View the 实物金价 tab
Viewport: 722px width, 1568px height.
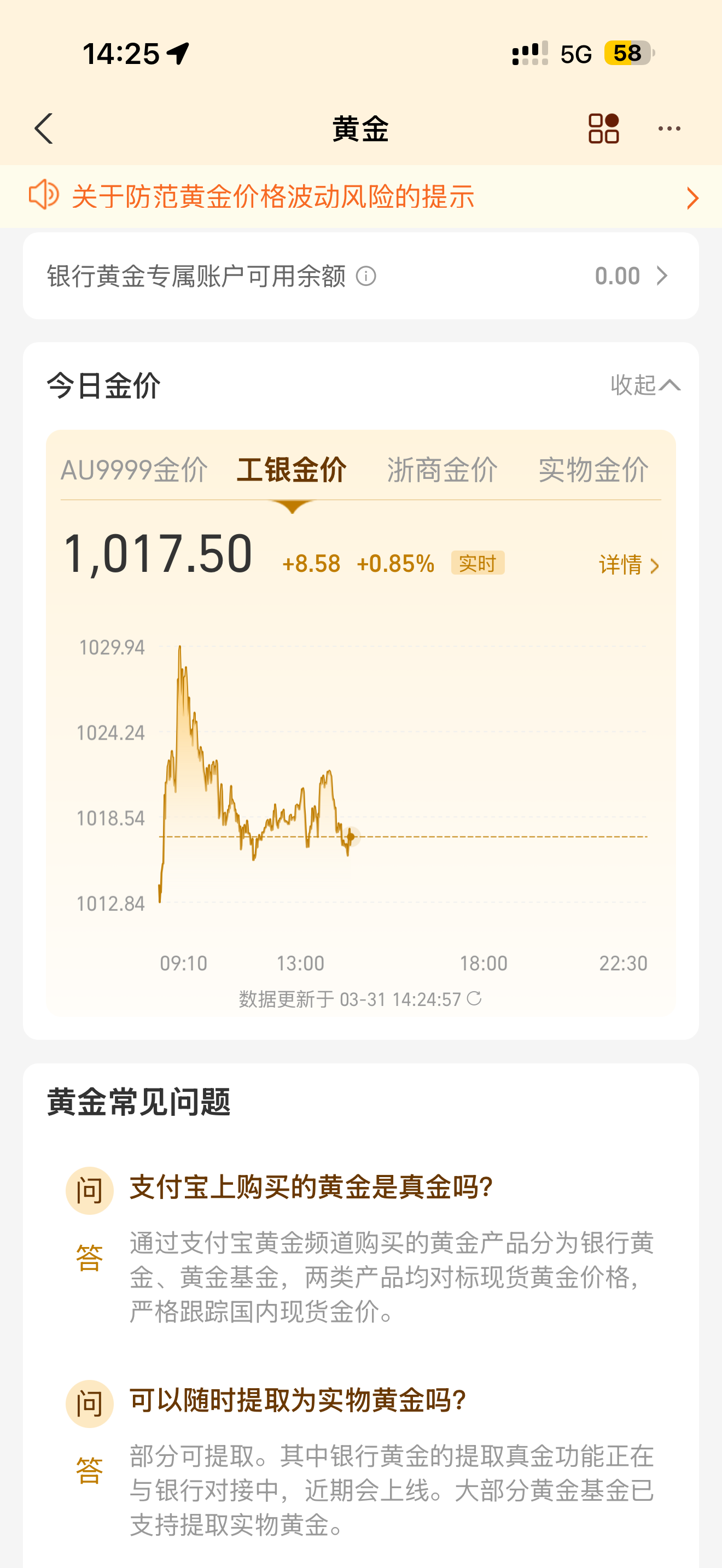[x=593, y=470]
